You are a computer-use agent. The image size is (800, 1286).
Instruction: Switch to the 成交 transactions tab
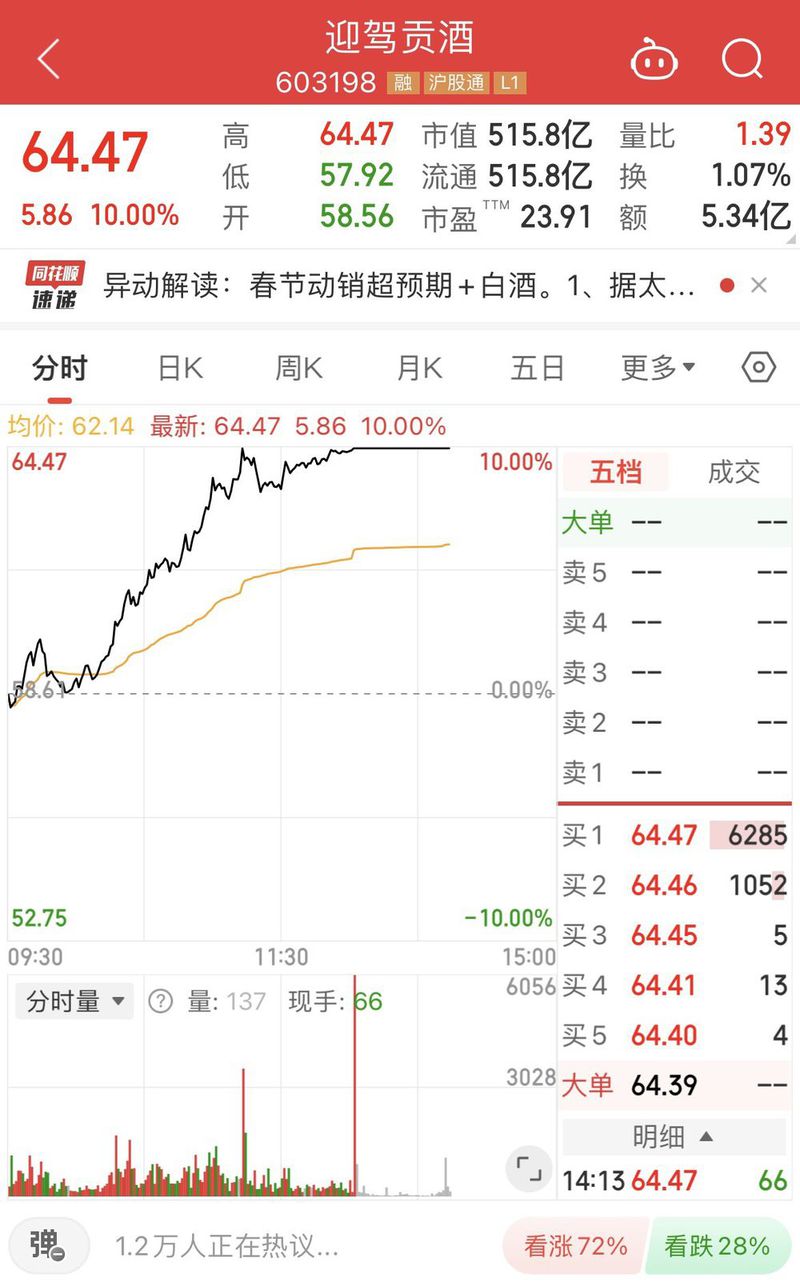[736, 473]
